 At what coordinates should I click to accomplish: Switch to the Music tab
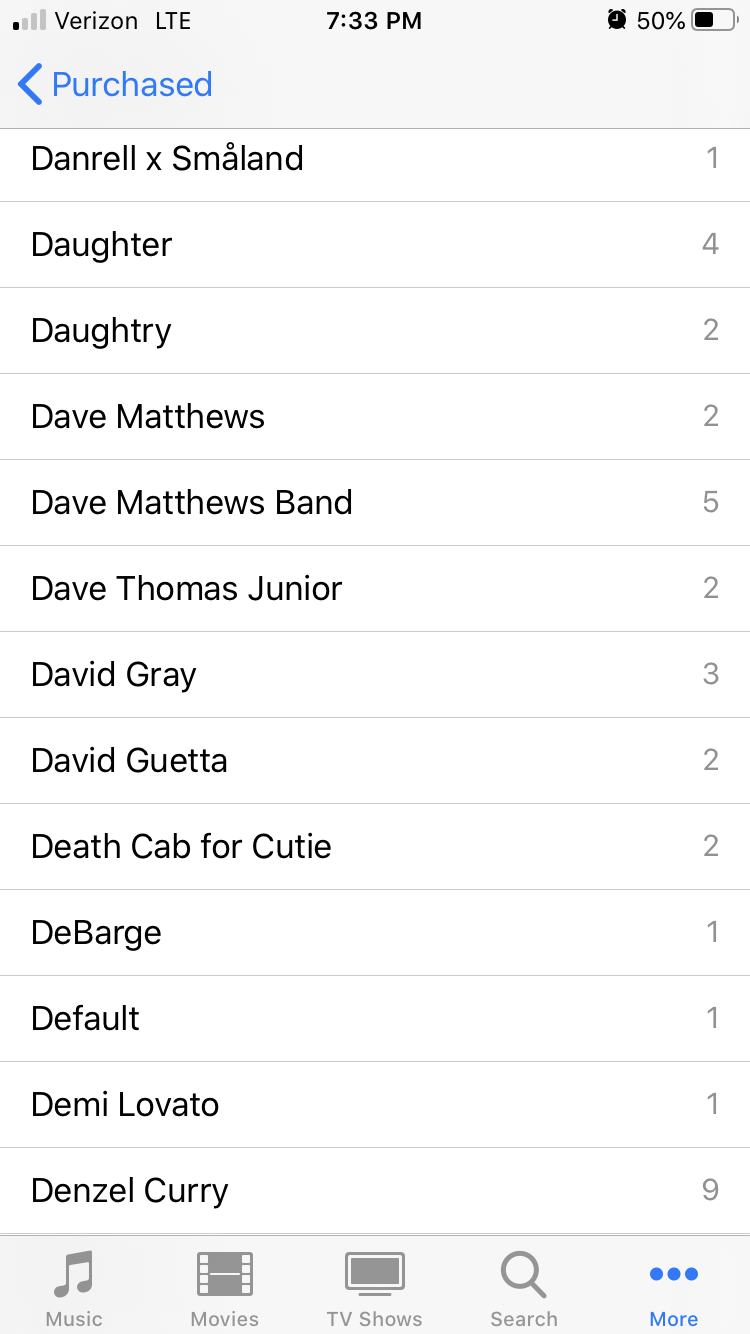[74, 1288]
